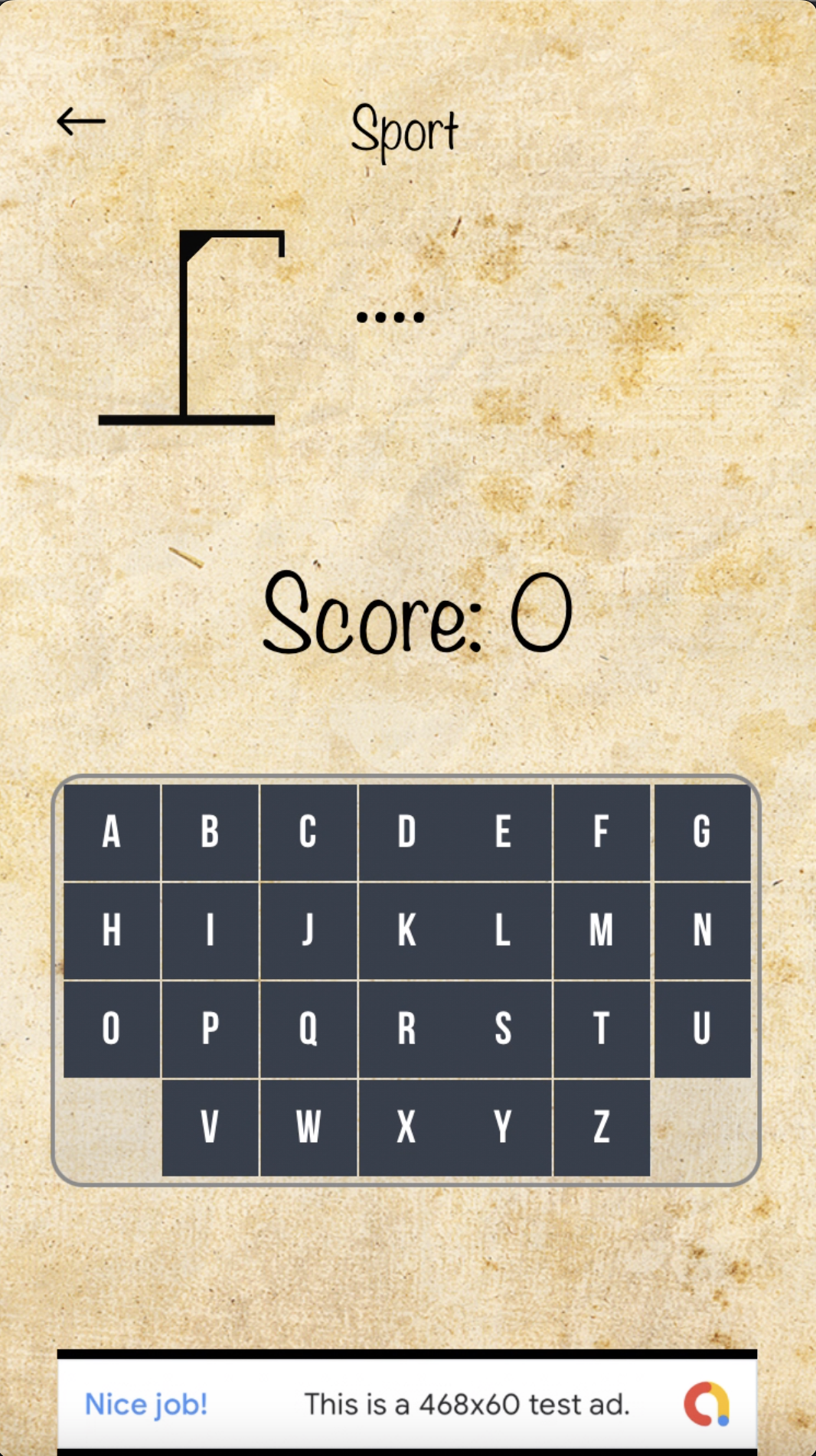Select the letter B key
This screenshot has height=1456, width=816.
click(x=210, y=832)
